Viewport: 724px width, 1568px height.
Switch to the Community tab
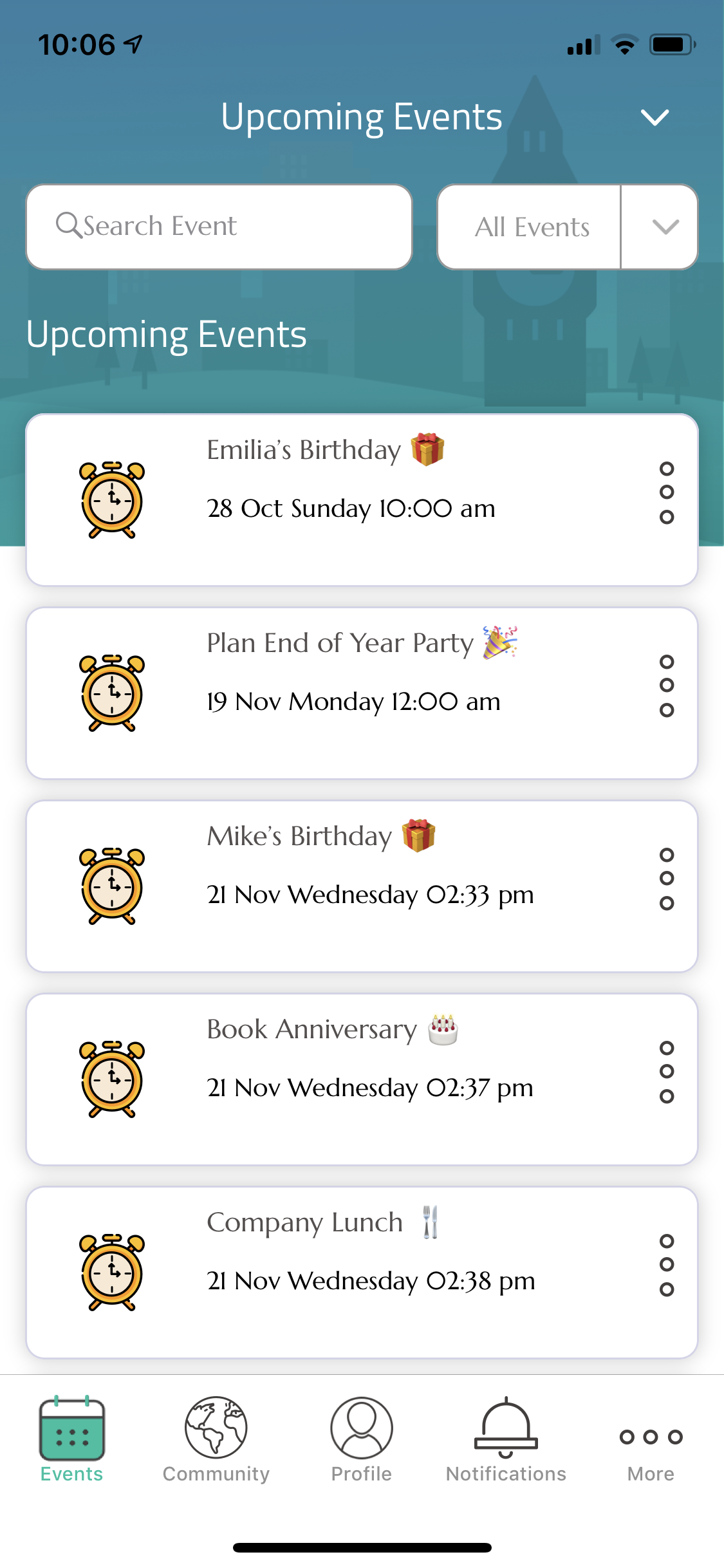(x=216, y=1440)
